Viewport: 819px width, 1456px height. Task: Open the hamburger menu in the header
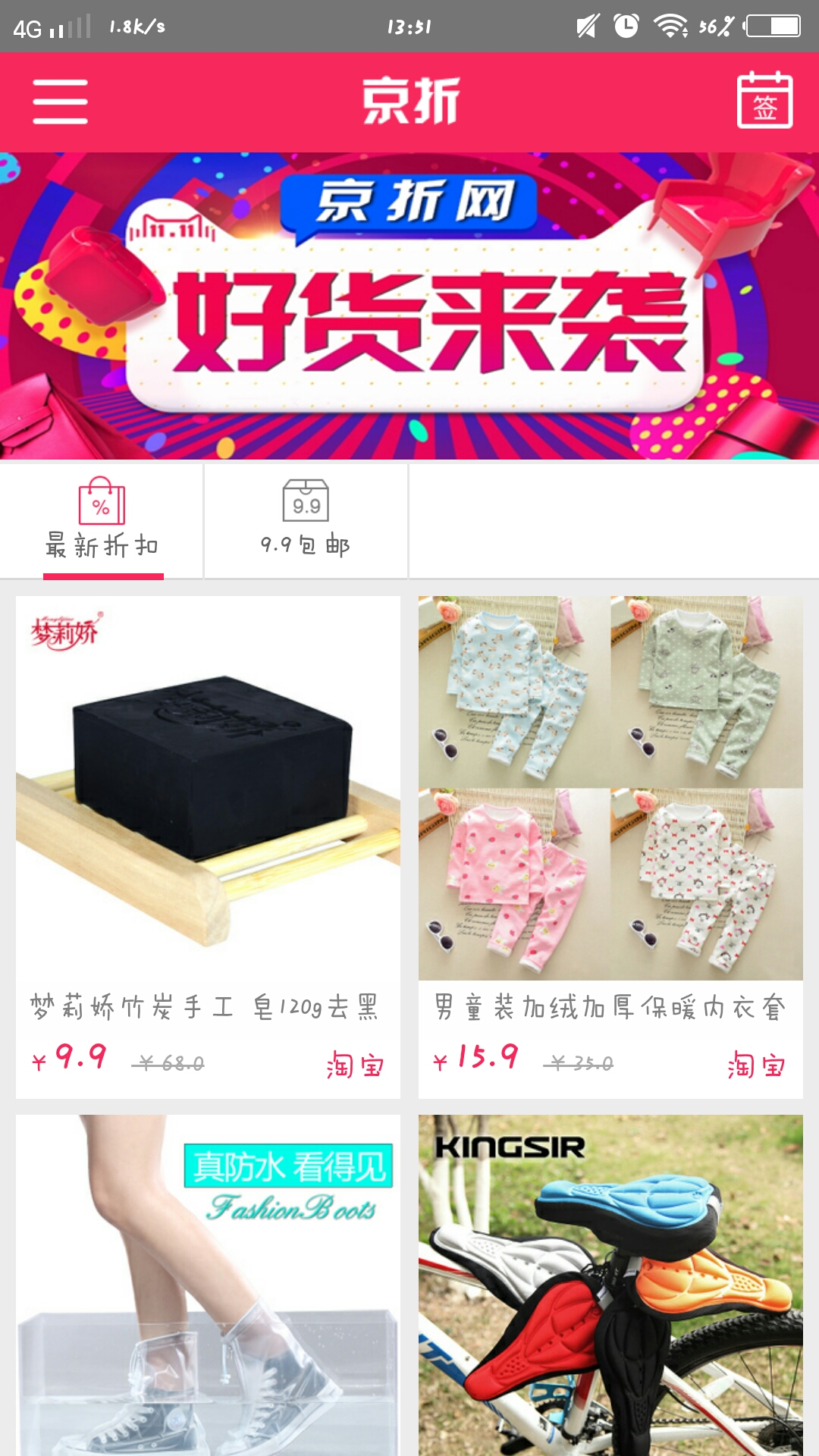(x=63, y=103)
